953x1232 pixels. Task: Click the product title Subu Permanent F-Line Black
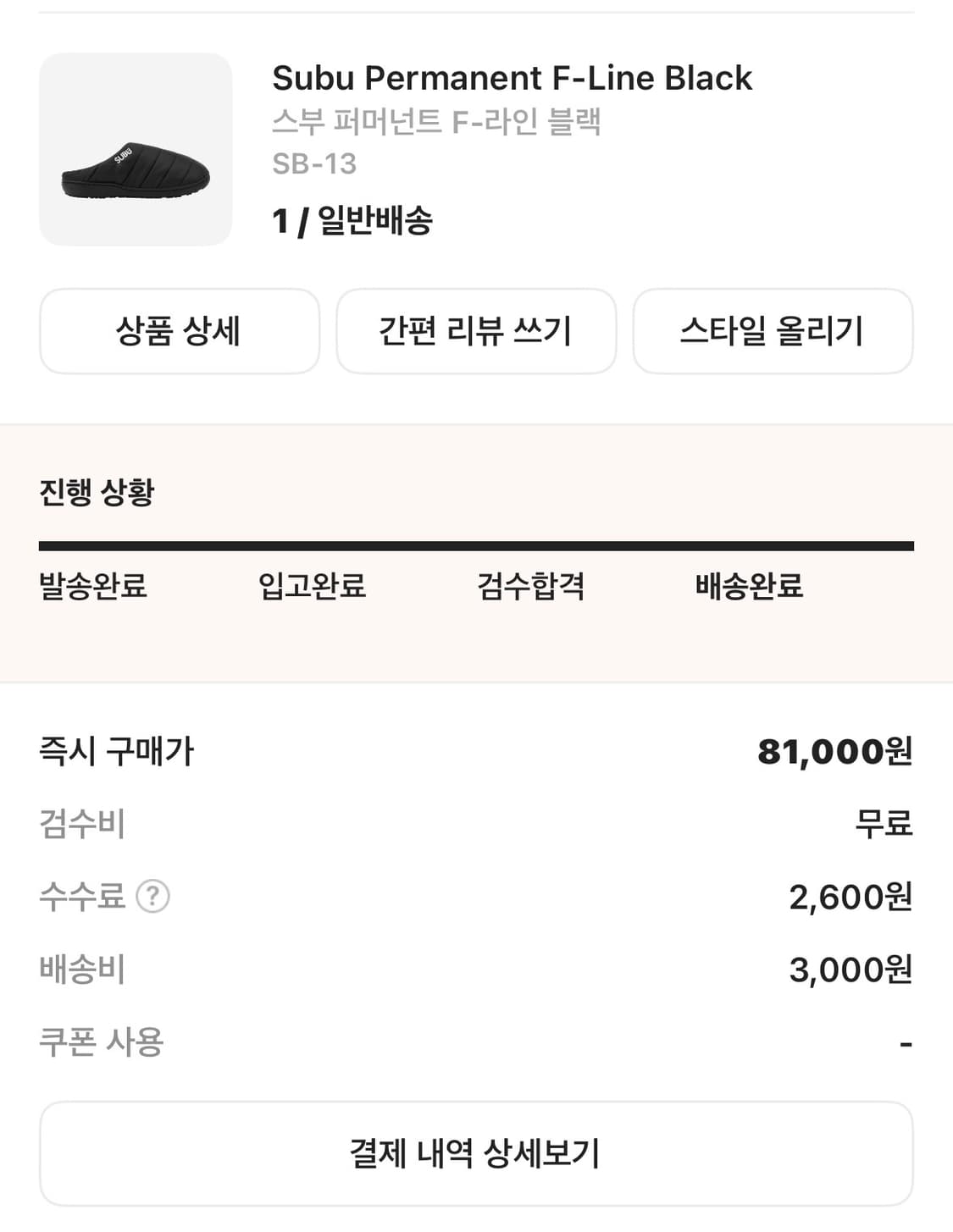click(511, 78)
